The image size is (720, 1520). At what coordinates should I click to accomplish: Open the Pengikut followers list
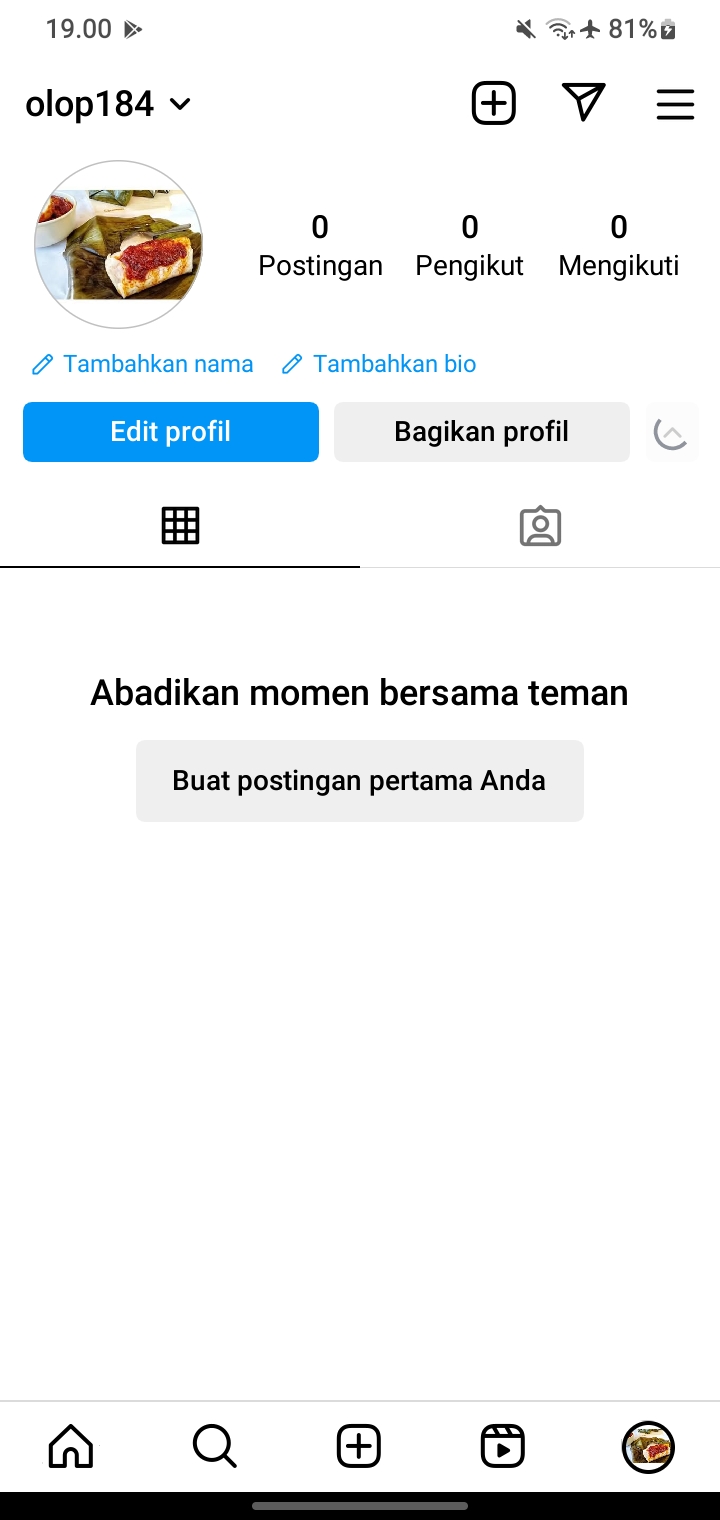point(469,245)
